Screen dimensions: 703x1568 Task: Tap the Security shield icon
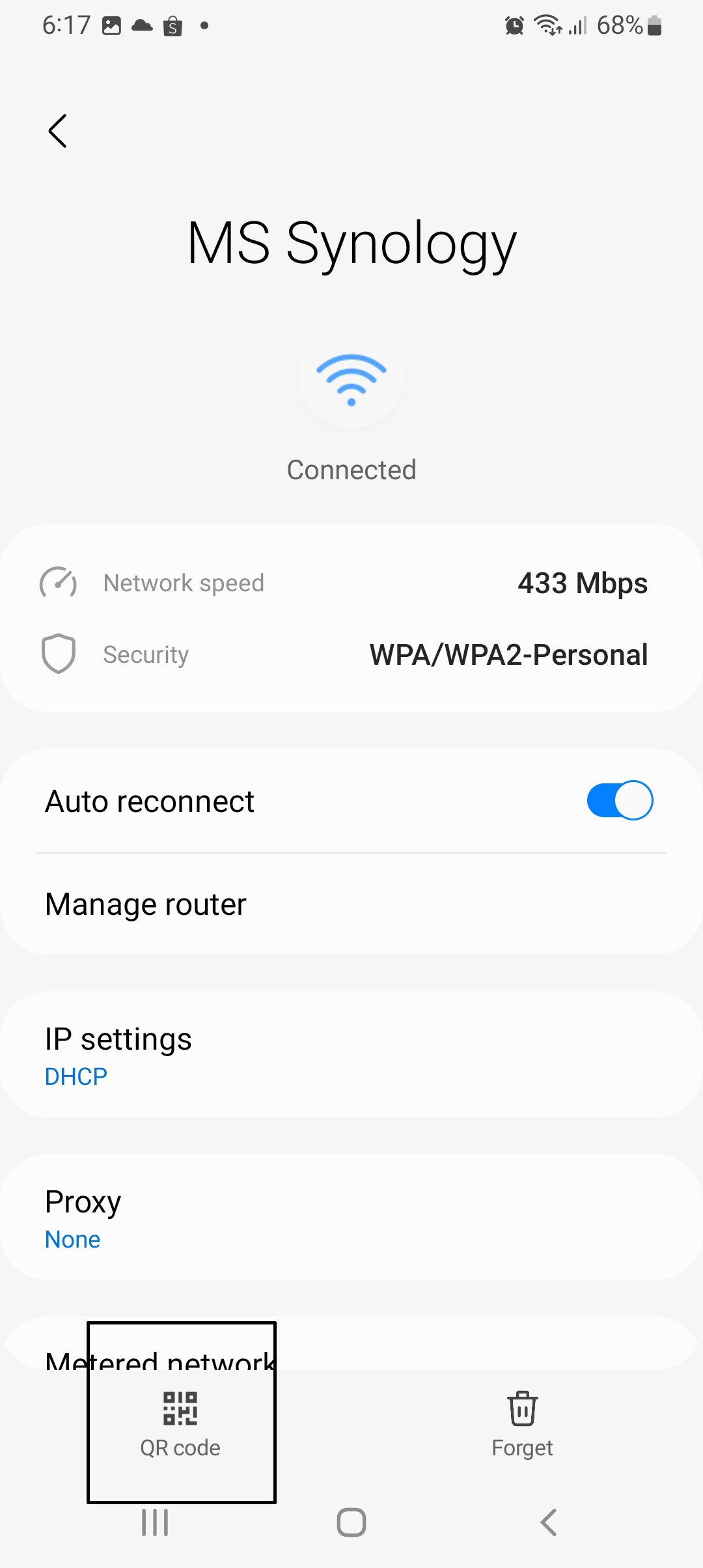[x=57, y=654]
